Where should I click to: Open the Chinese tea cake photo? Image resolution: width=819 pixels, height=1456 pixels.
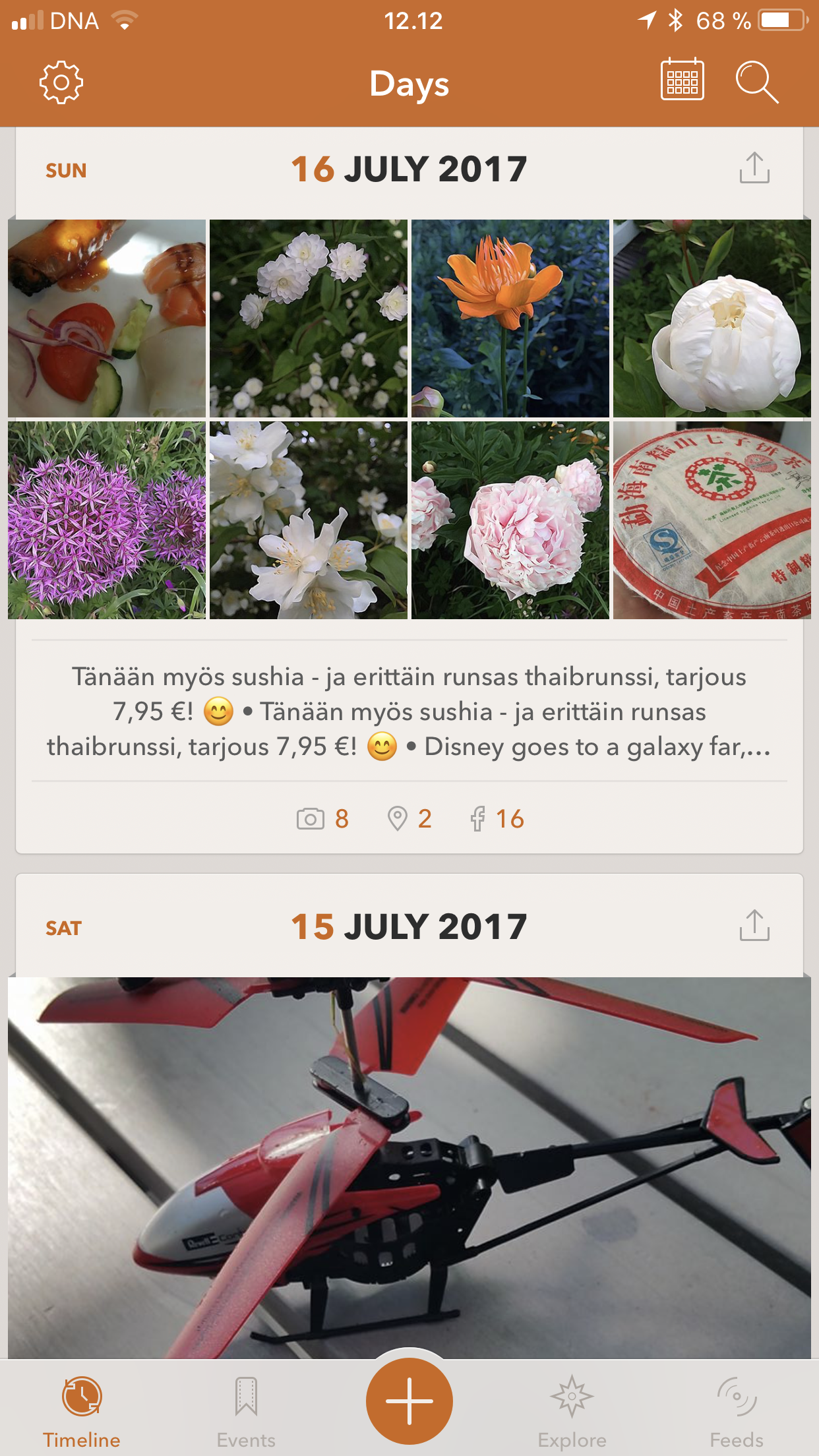pos(712,520)
